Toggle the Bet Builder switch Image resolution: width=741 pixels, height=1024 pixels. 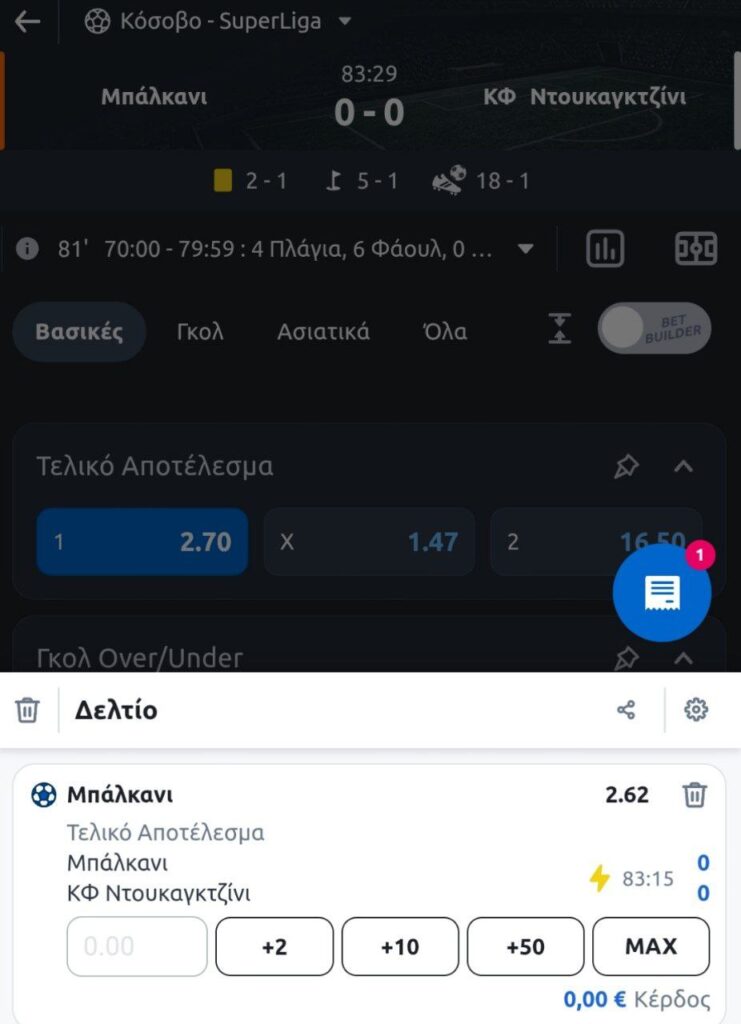[654, 329]
